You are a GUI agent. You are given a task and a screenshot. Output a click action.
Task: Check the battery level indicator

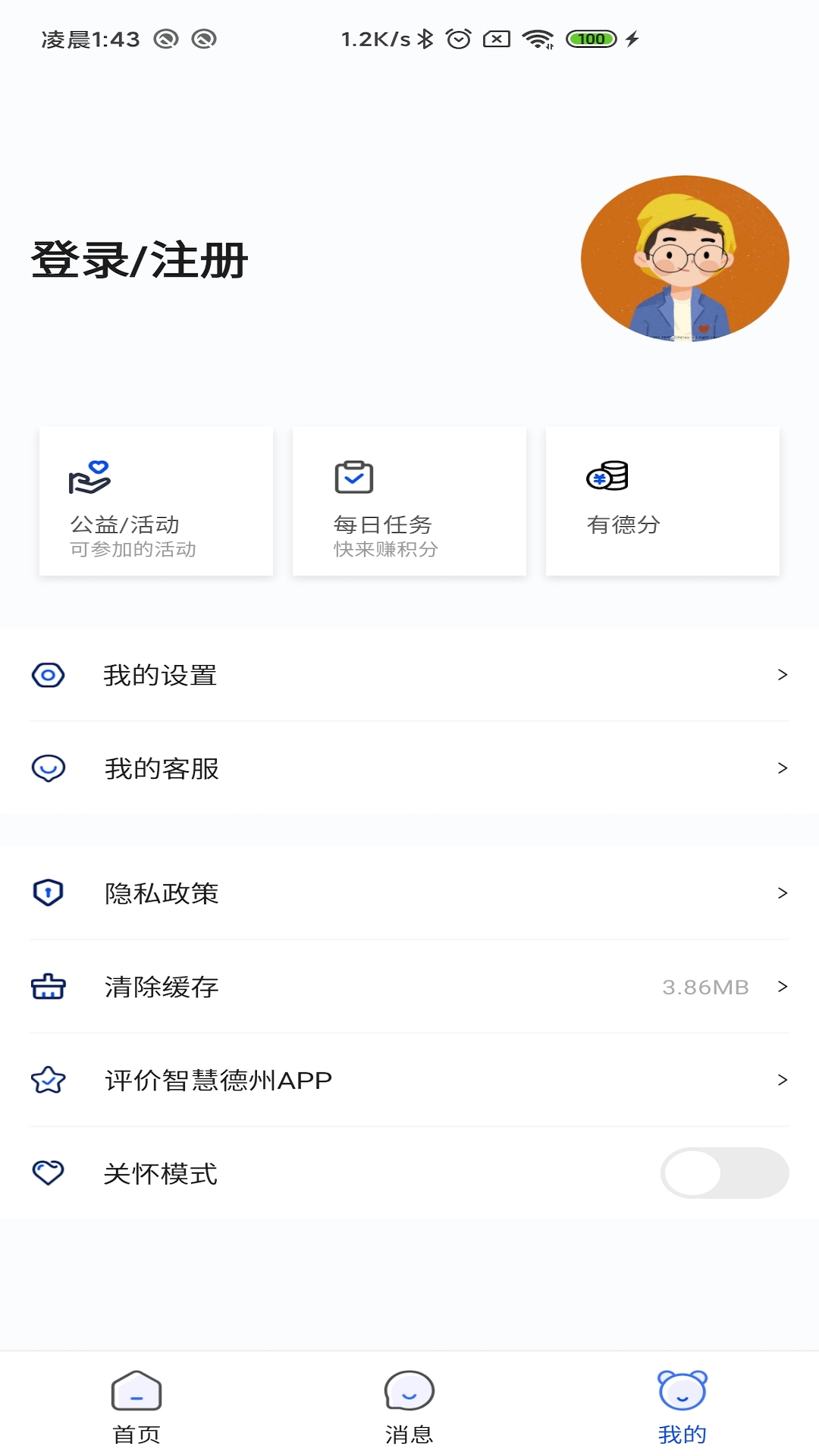coord(591,38)
